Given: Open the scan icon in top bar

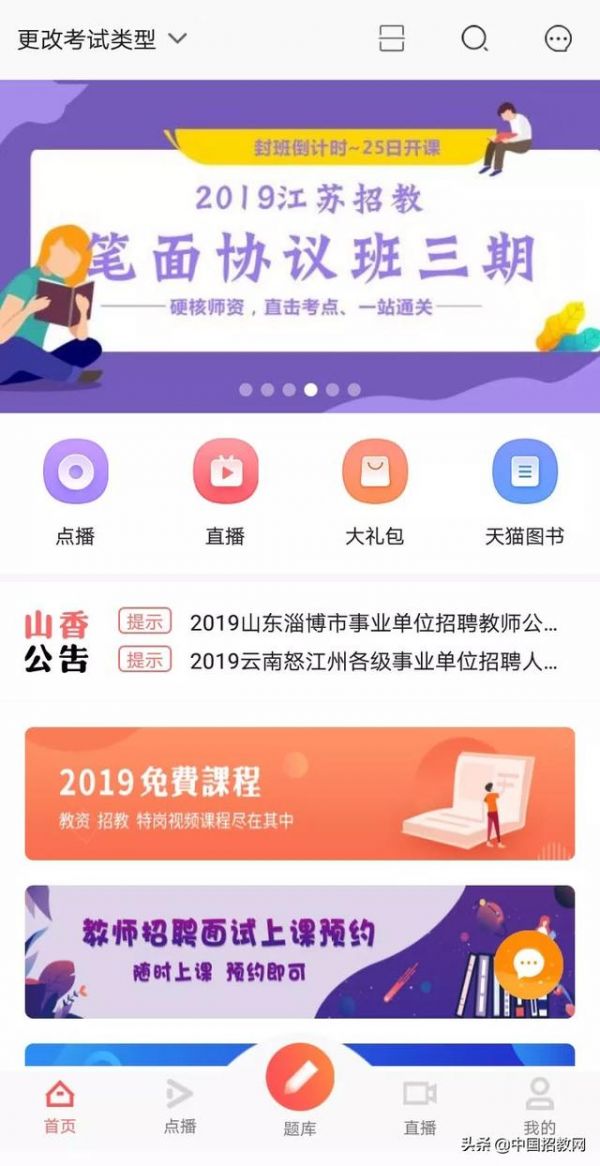Looking at the screenshot, I should point(392,39).
